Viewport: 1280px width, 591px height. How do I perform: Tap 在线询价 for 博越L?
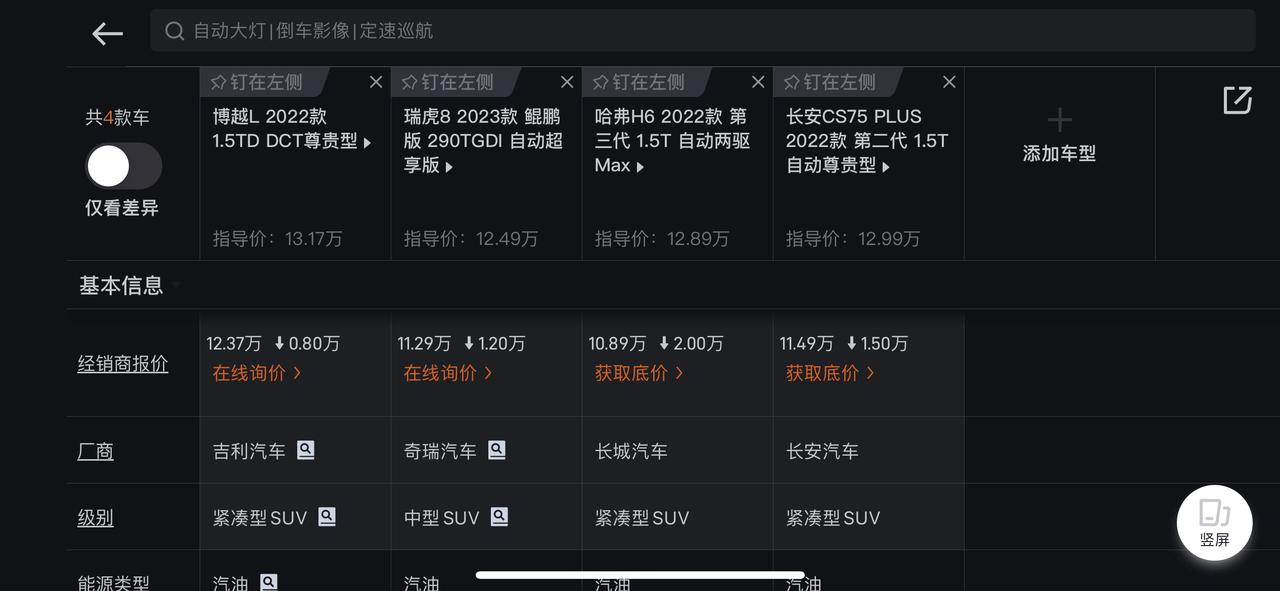(x=257, y=373)
